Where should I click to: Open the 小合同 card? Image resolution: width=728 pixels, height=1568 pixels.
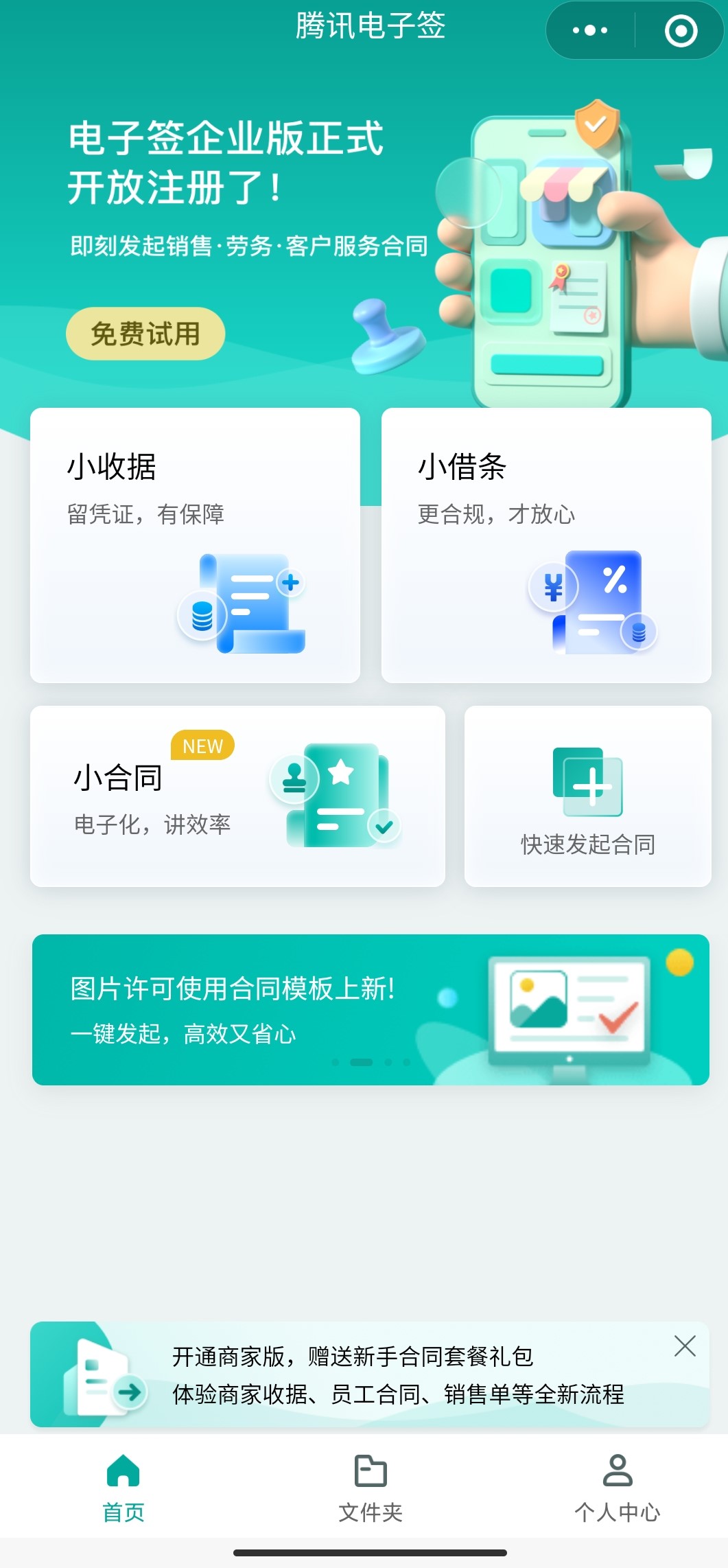click(237, 796)
